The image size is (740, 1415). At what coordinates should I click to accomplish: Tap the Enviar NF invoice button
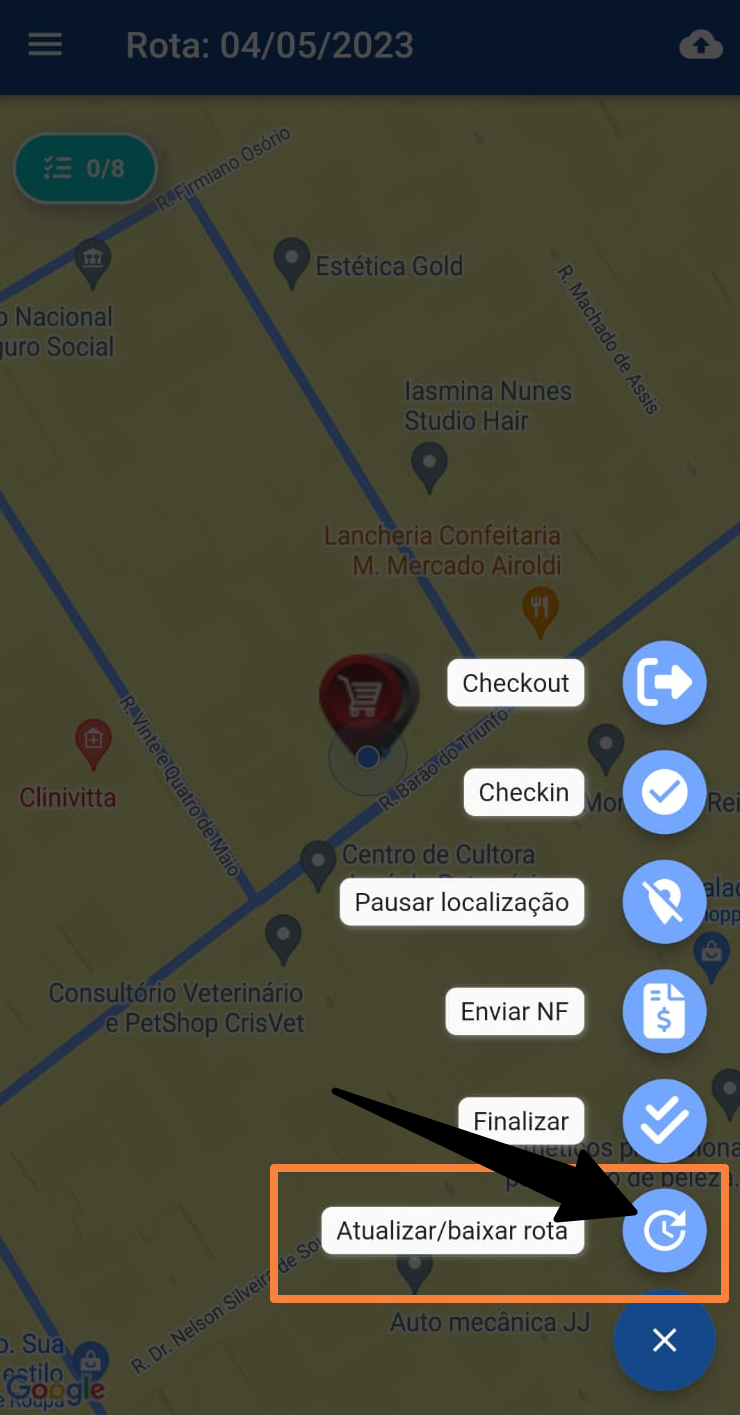pyautogui.click(x=664, y=1012)
